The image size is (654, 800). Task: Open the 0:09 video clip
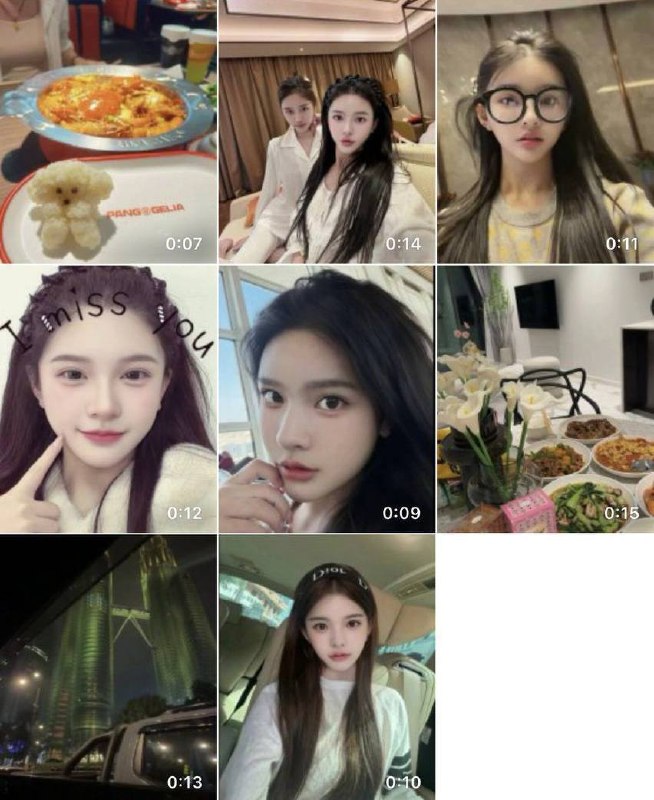point(327,399)
